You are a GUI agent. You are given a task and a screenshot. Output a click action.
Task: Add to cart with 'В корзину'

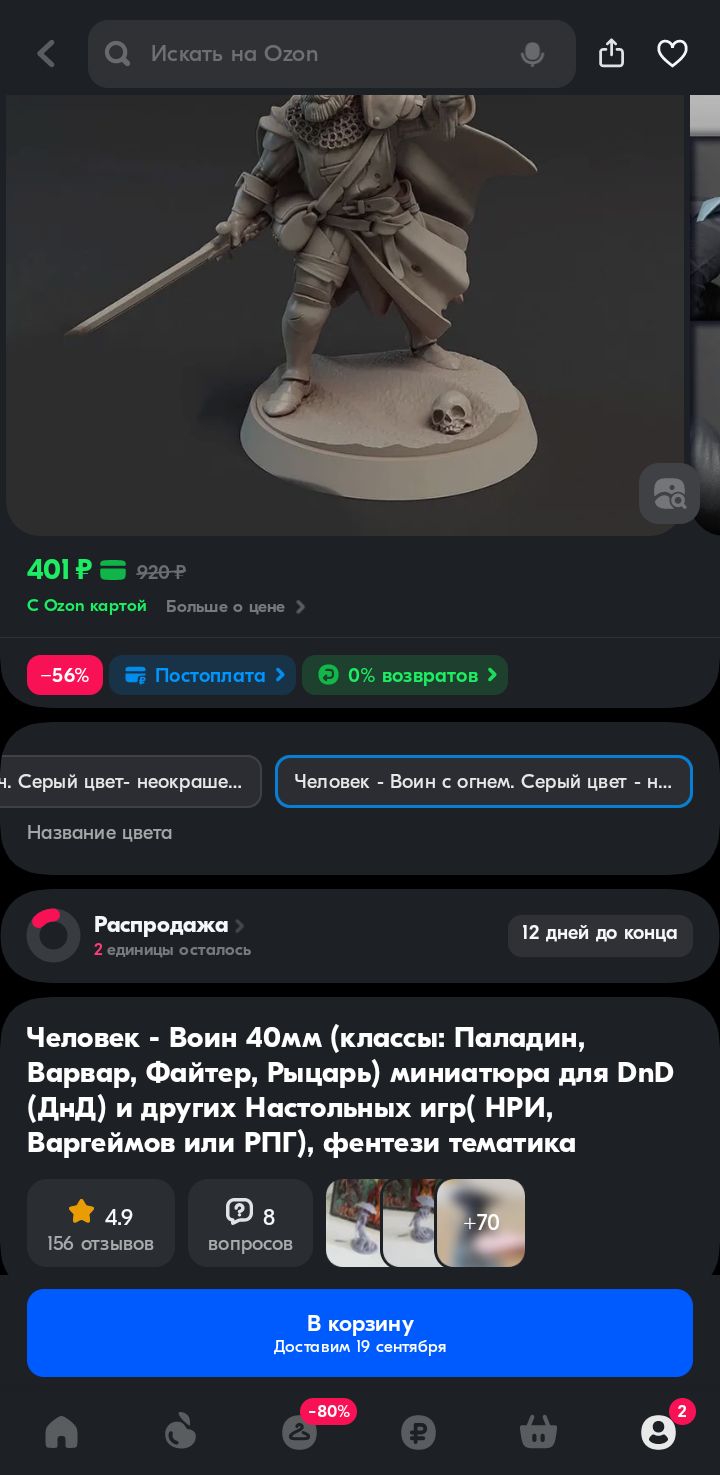(360, 1333)
